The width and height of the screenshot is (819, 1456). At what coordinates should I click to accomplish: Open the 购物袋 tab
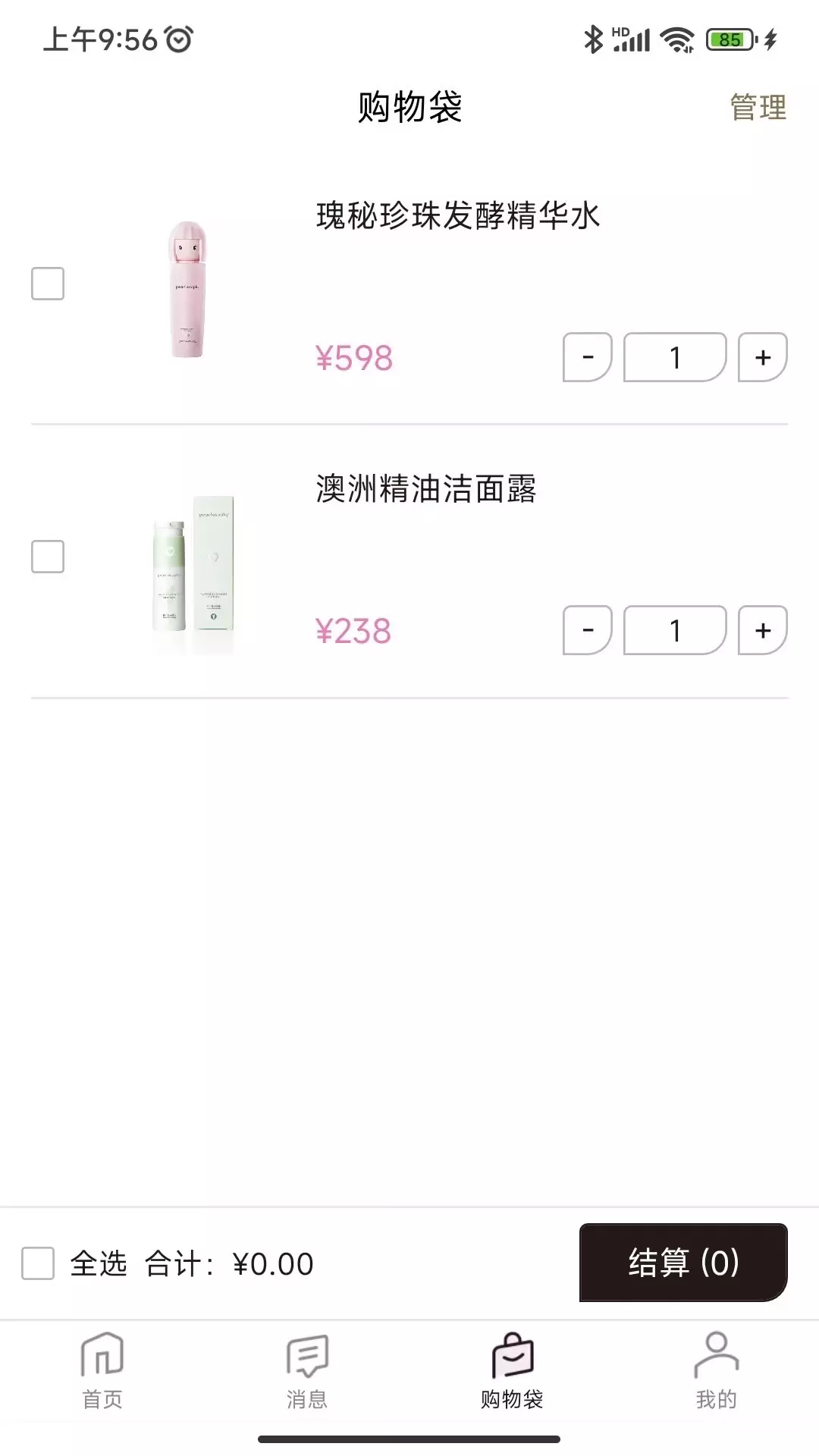click(512, 1371)
